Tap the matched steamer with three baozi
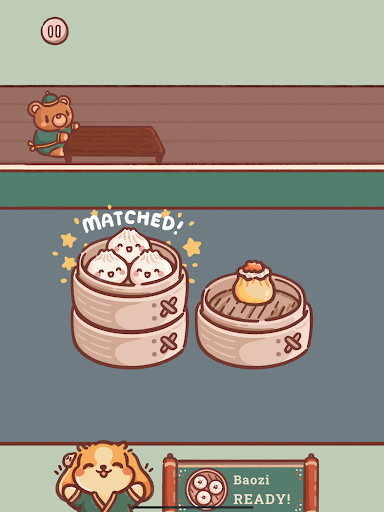 click(129, 298)
